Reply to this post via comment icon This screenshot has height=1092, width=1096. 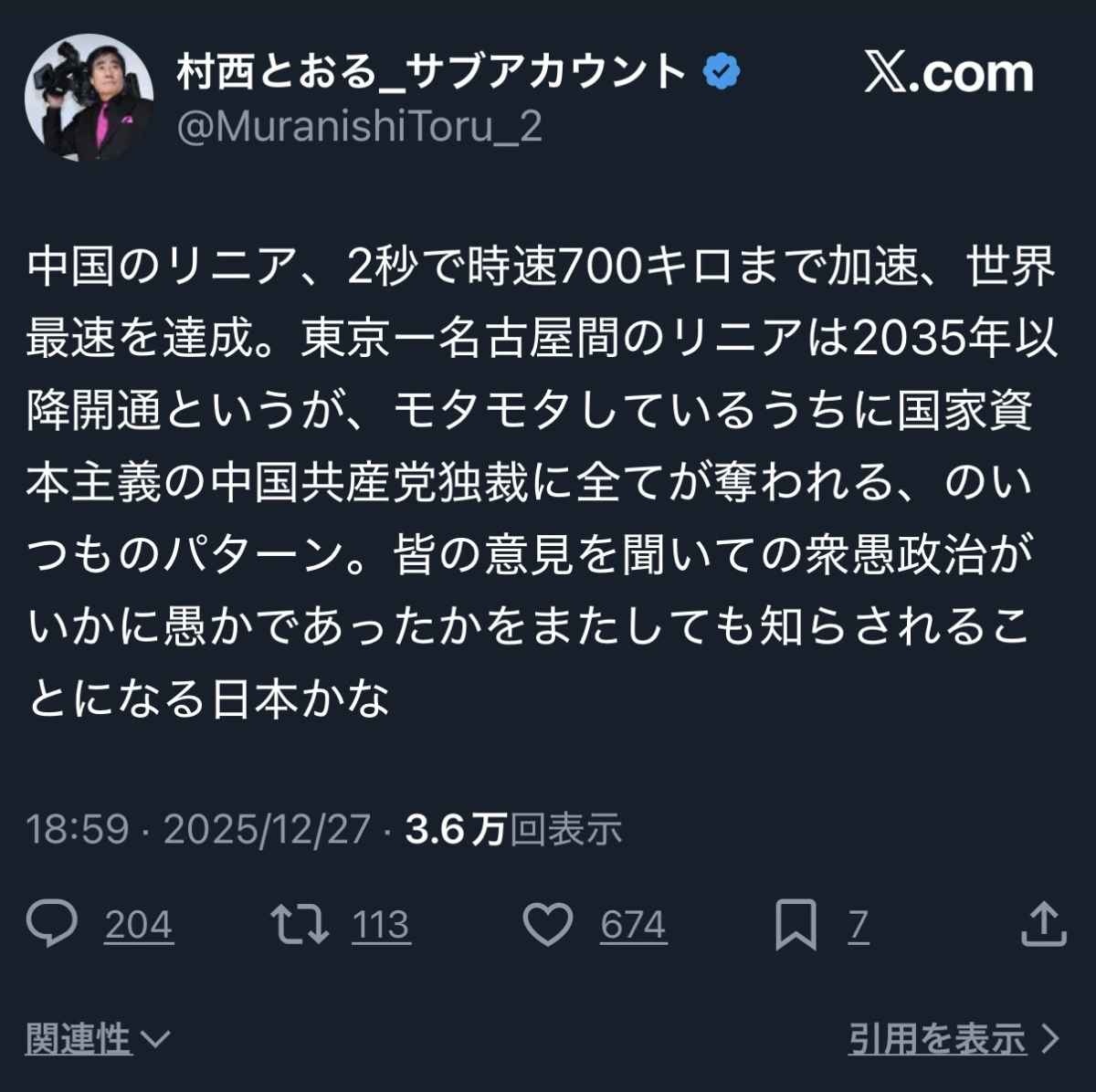[x=52, y=924]
